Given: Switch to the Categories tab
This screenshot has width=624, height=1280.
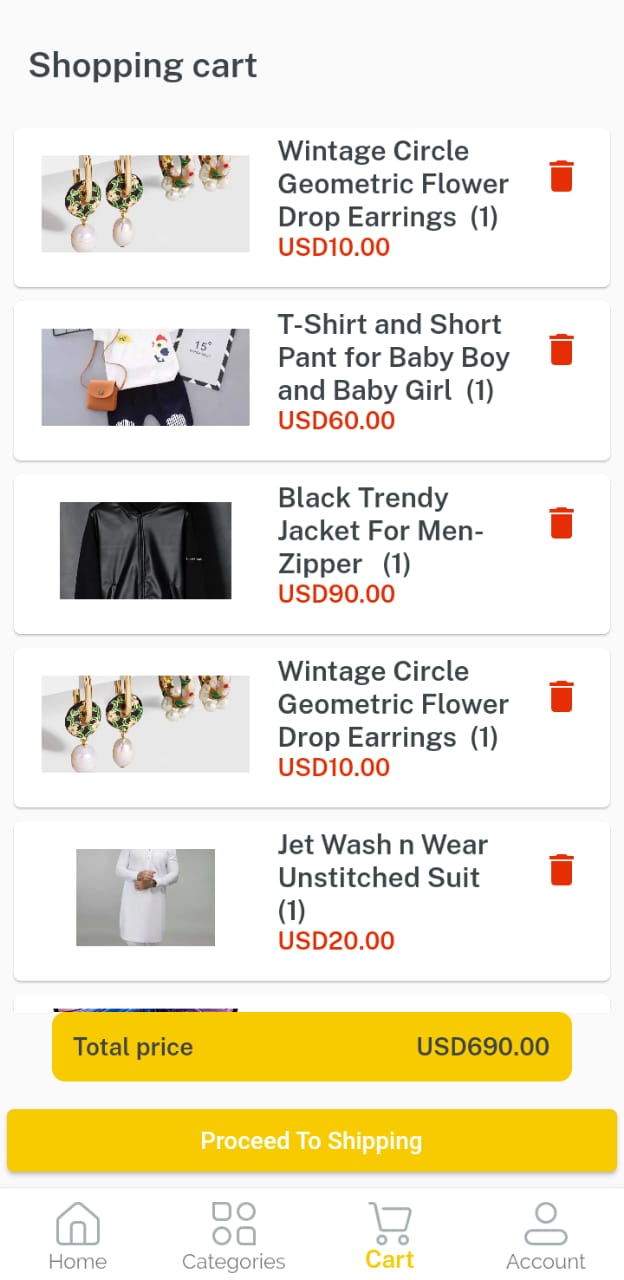Looking at the screenshot, I should (x=234, y=1236).
